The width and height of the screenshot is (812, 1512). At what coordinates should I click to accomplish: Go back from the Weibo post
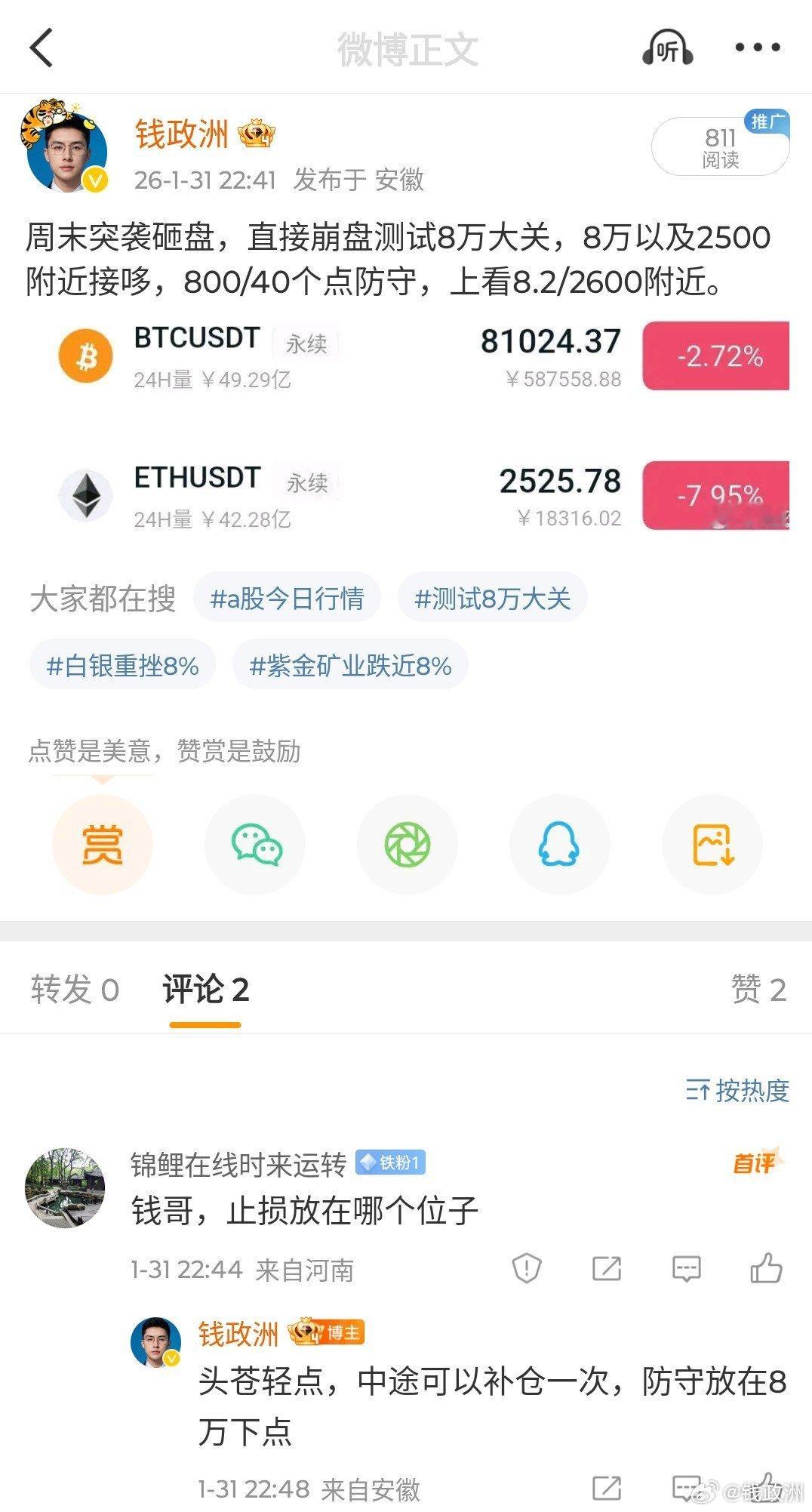click(42, 48)
